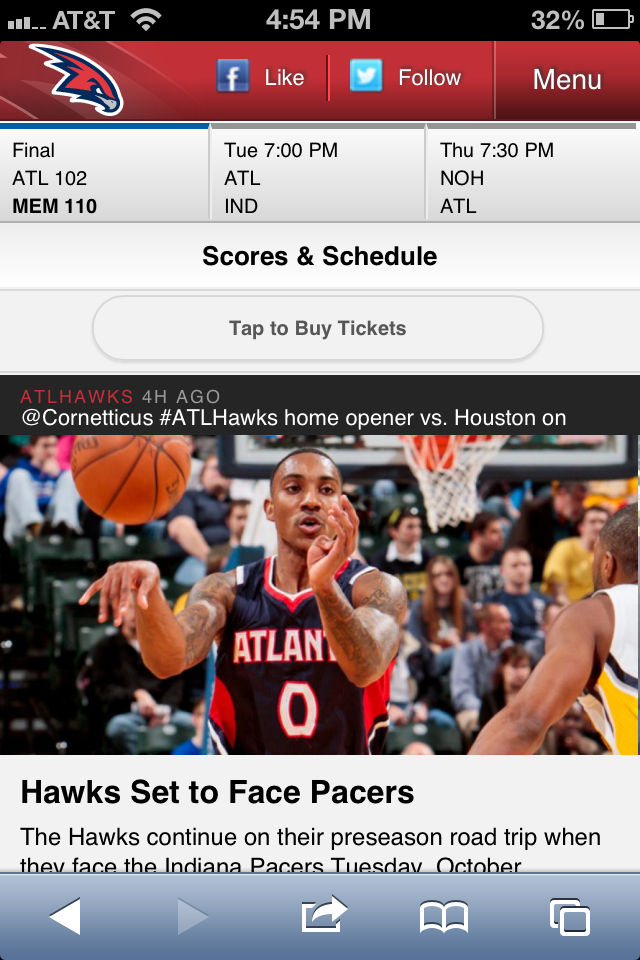Show open browser tabs
Screen dimensions: 640x960
pos(570,916)
